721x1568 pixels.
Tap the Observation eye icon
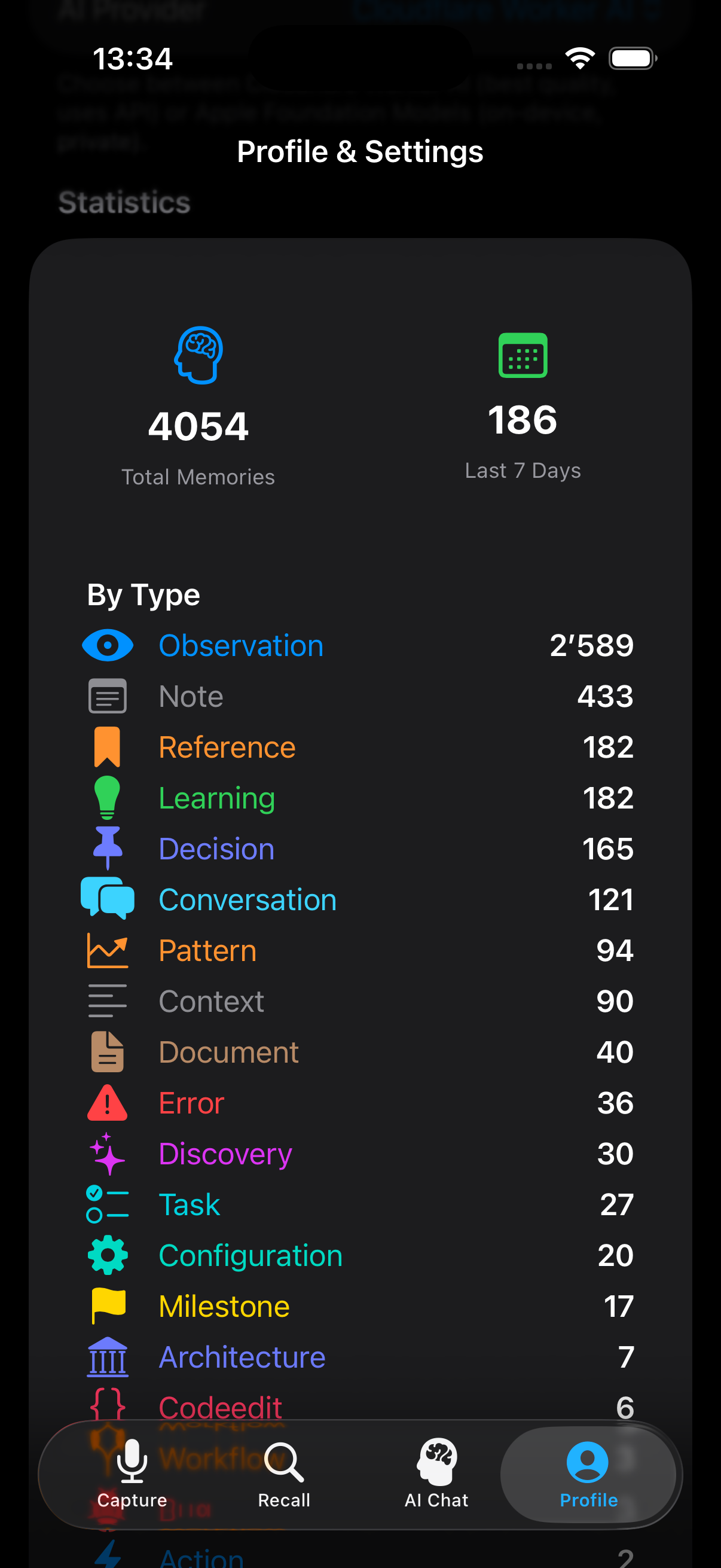coord(107,645)
